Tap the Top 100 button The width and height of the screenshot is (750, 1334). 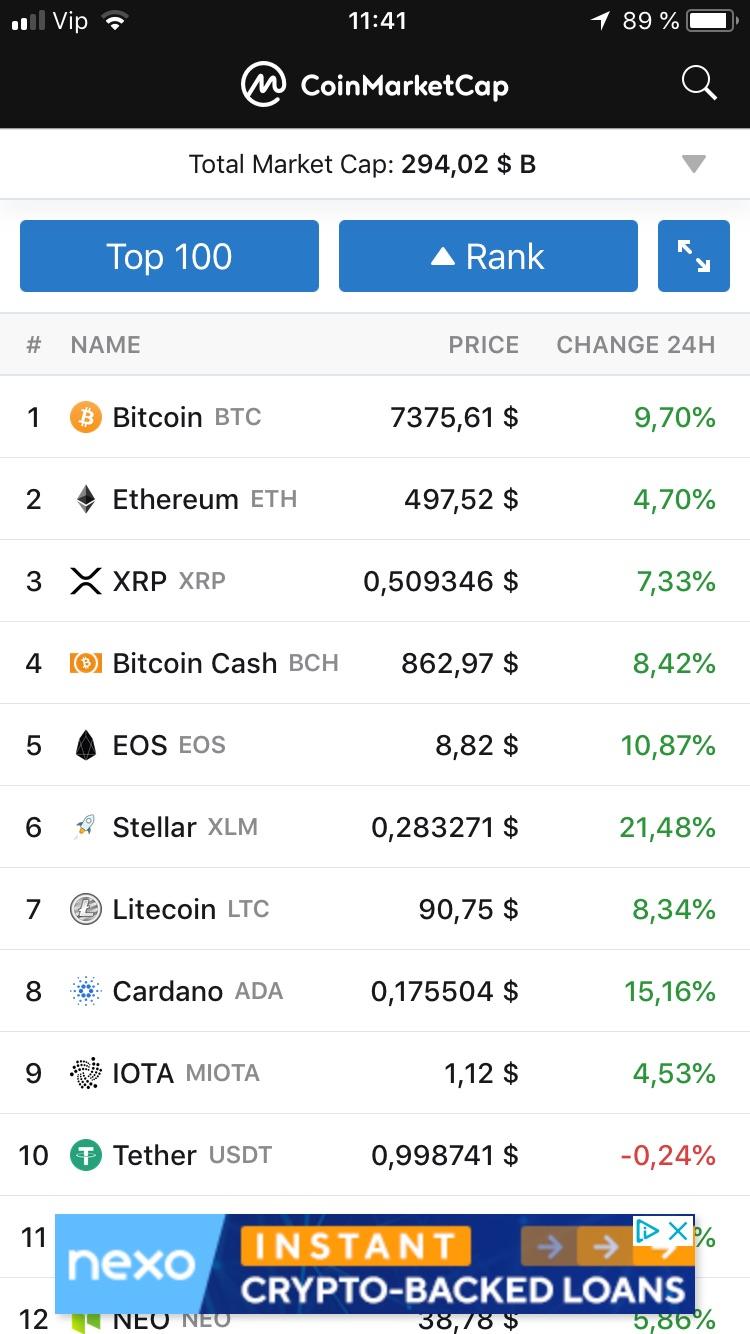tap(169, 257)
